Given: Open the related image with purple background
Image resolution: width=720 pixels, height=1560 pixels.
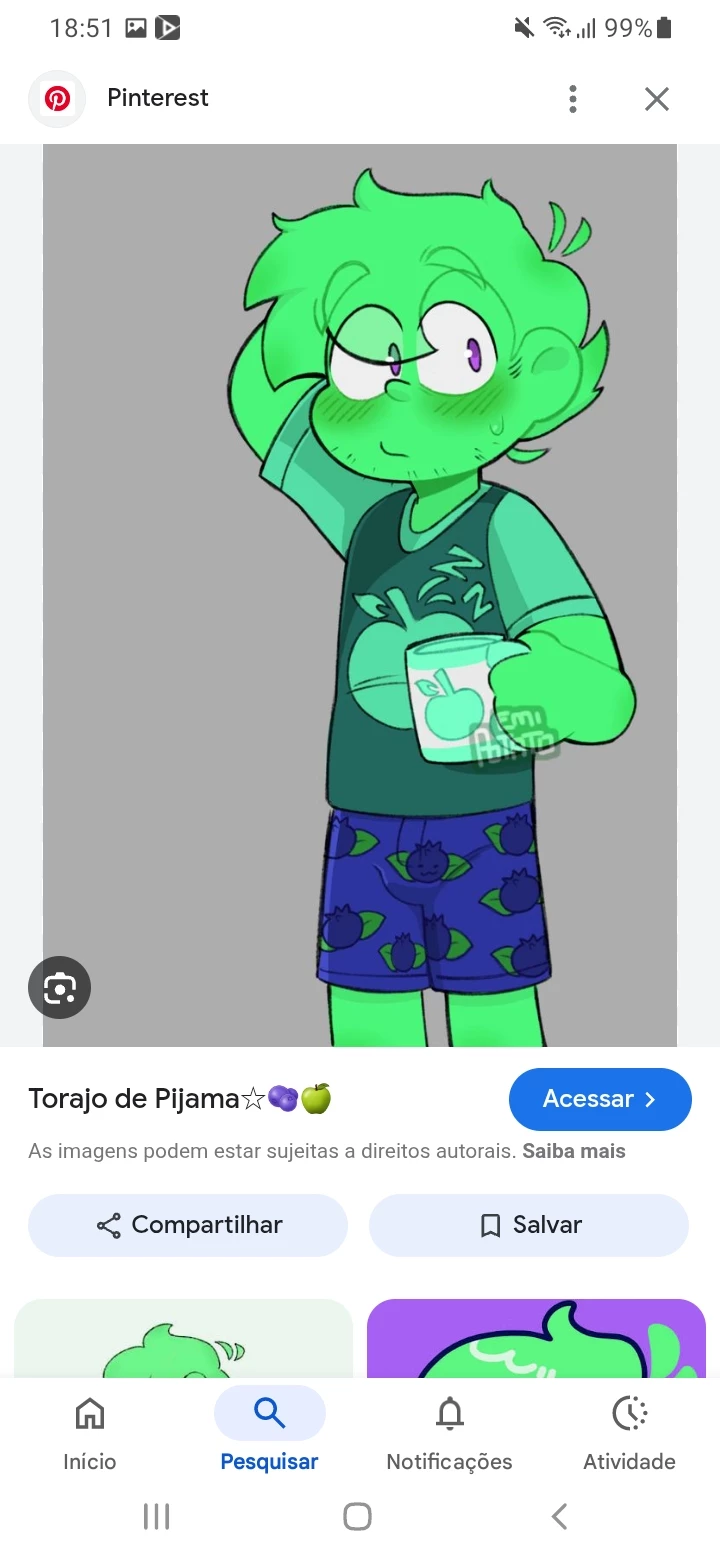Looking at the screenshot, I should [536, 1338].
